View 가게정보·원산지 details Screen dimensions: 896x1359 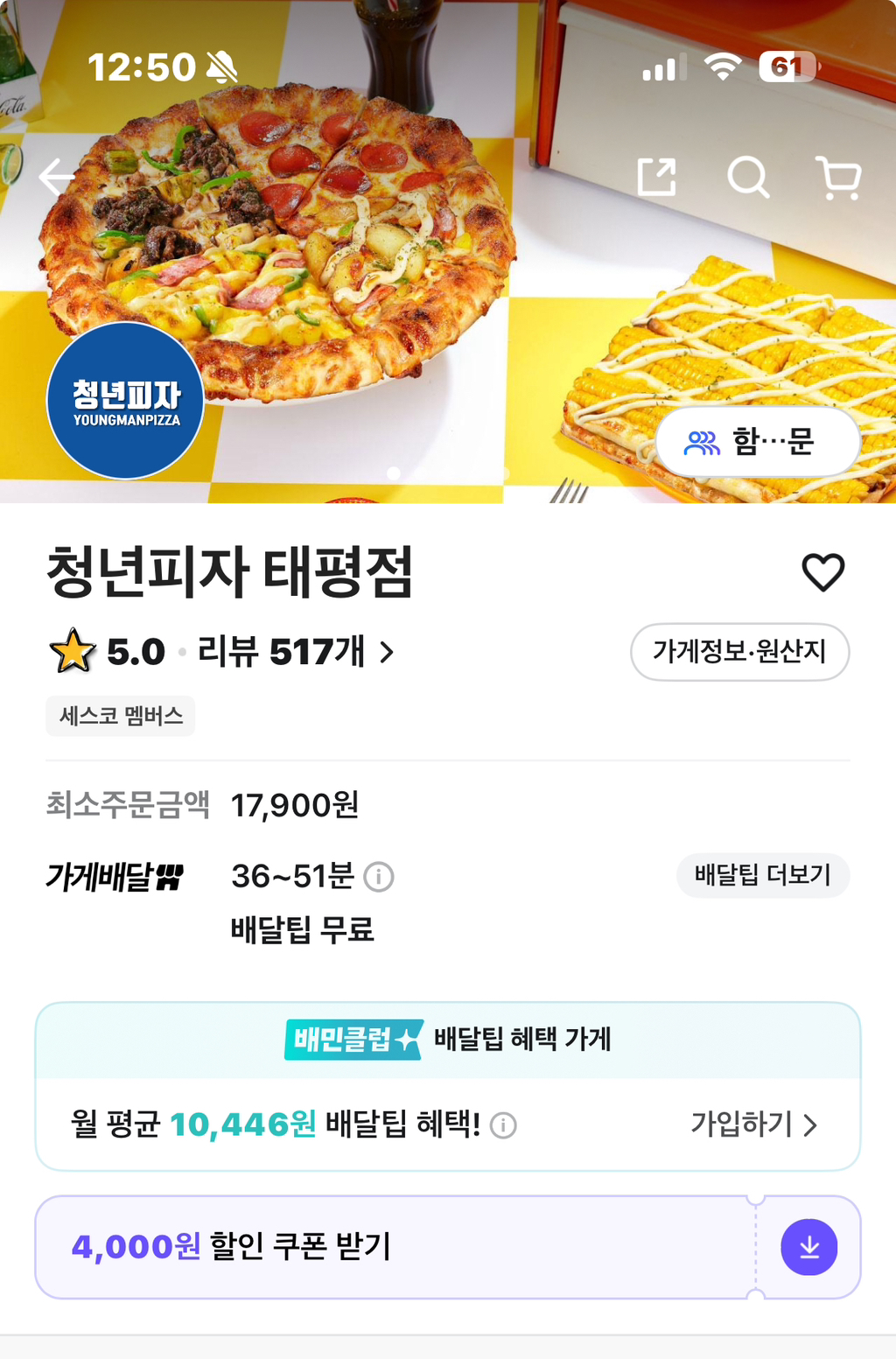[x=739, y=652]
